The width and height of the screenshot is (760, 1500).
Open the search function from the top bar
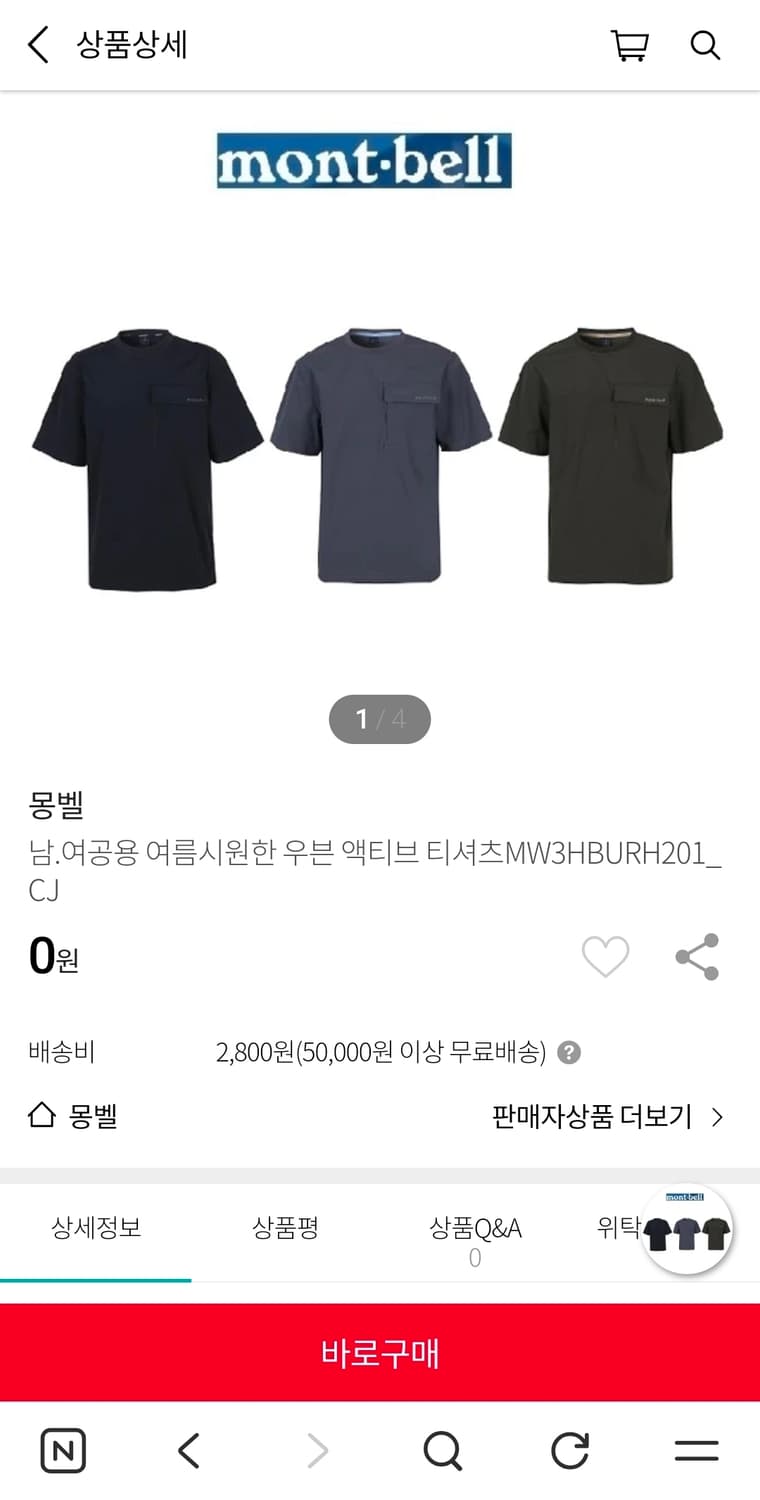pyautogui.click(x=705, y=44)
